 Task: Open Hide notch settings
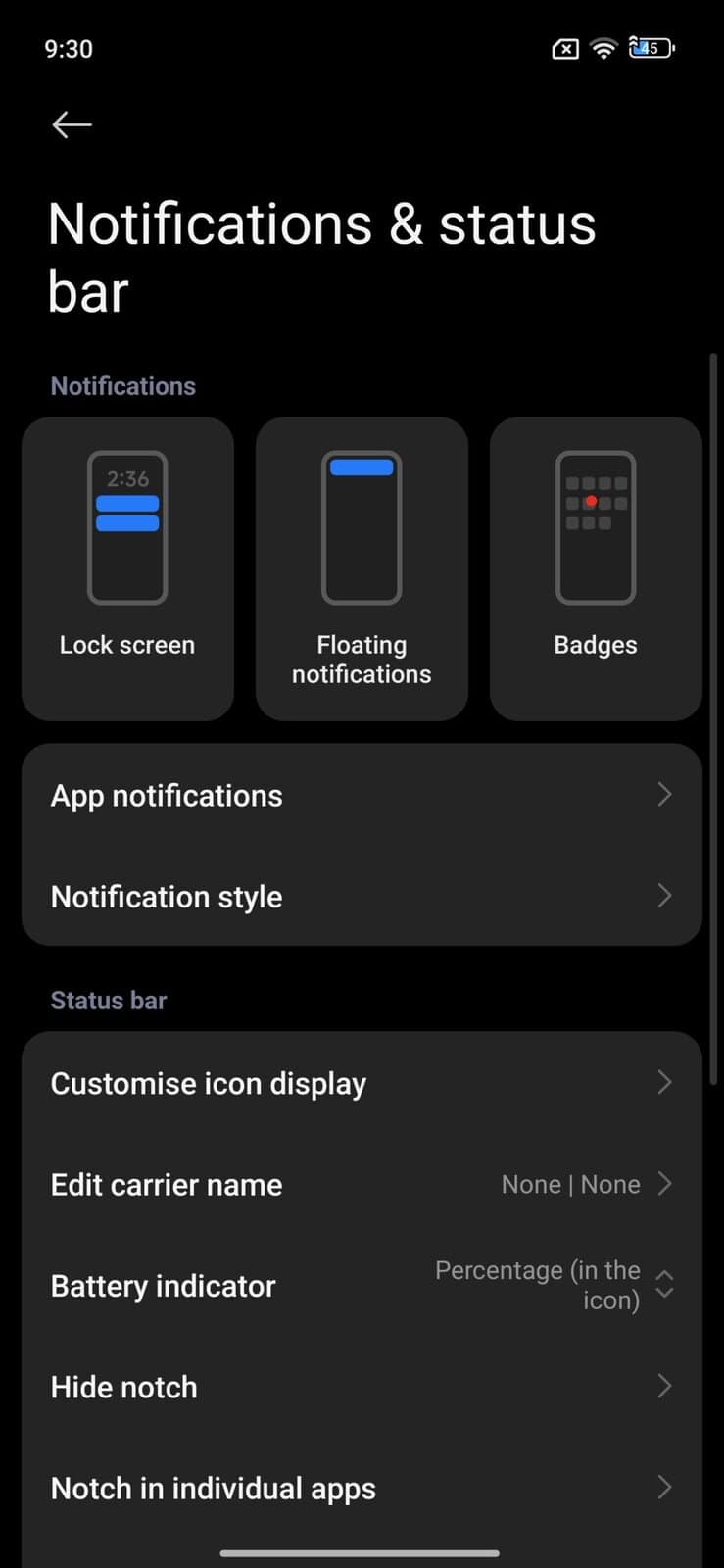click(x=362, y=1387)
